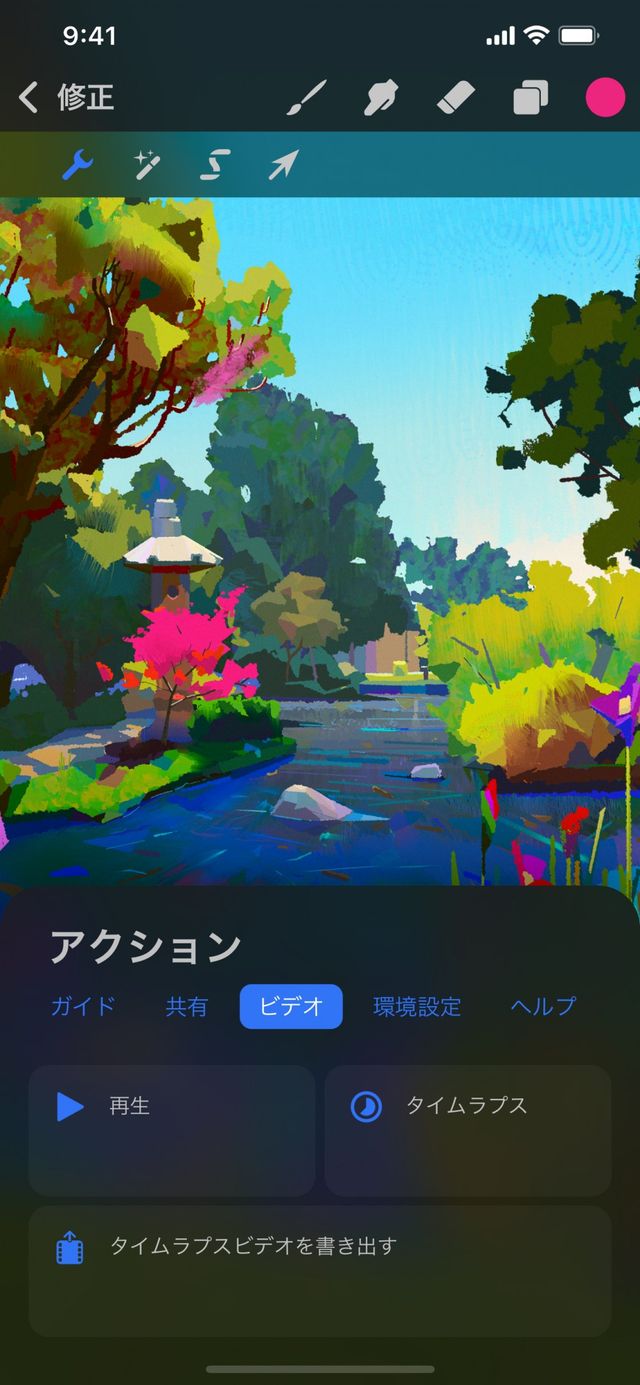640x1385 pixels.
Task: Tap 再生 to replay the video
Action: (171, 1130)
